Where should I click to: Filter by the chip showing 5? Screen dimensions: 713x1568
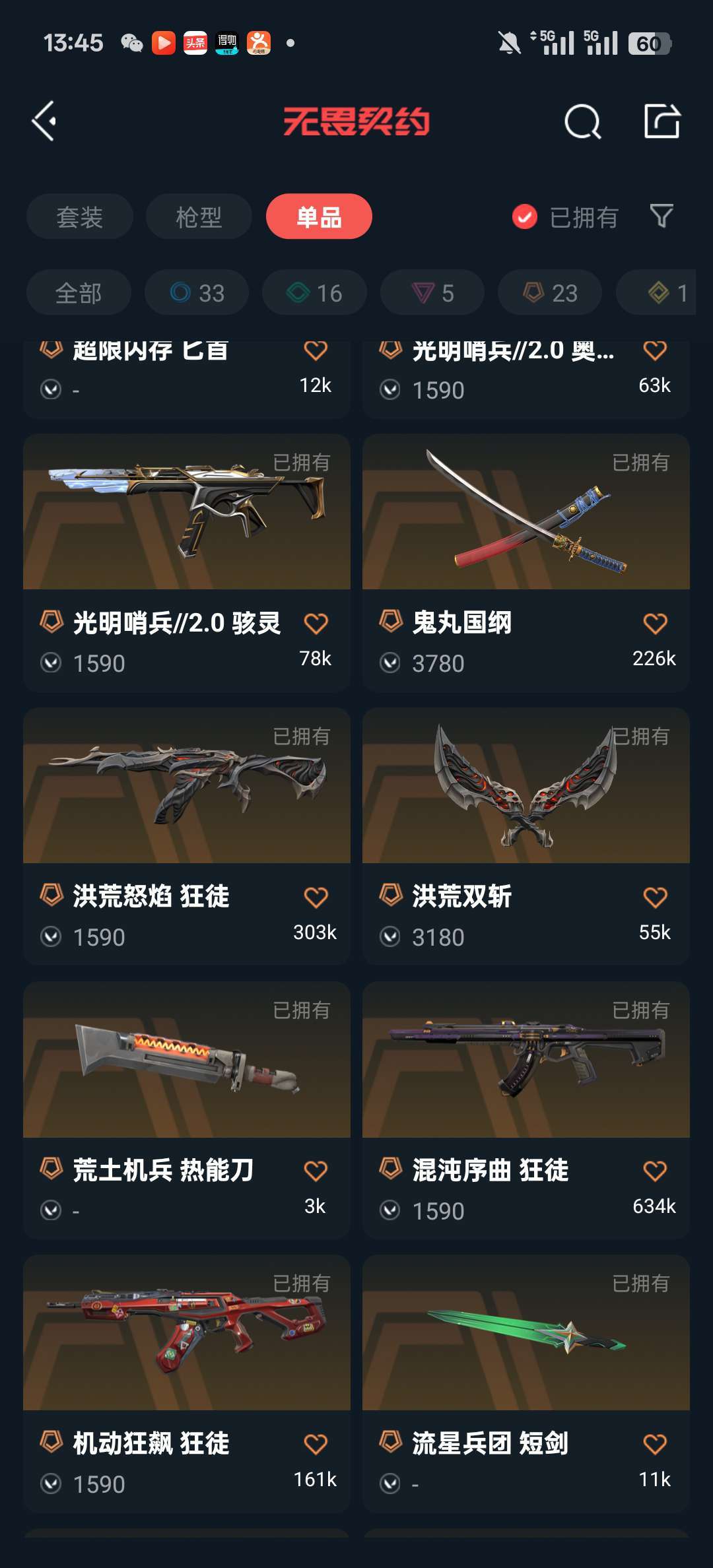coord(432,292)
